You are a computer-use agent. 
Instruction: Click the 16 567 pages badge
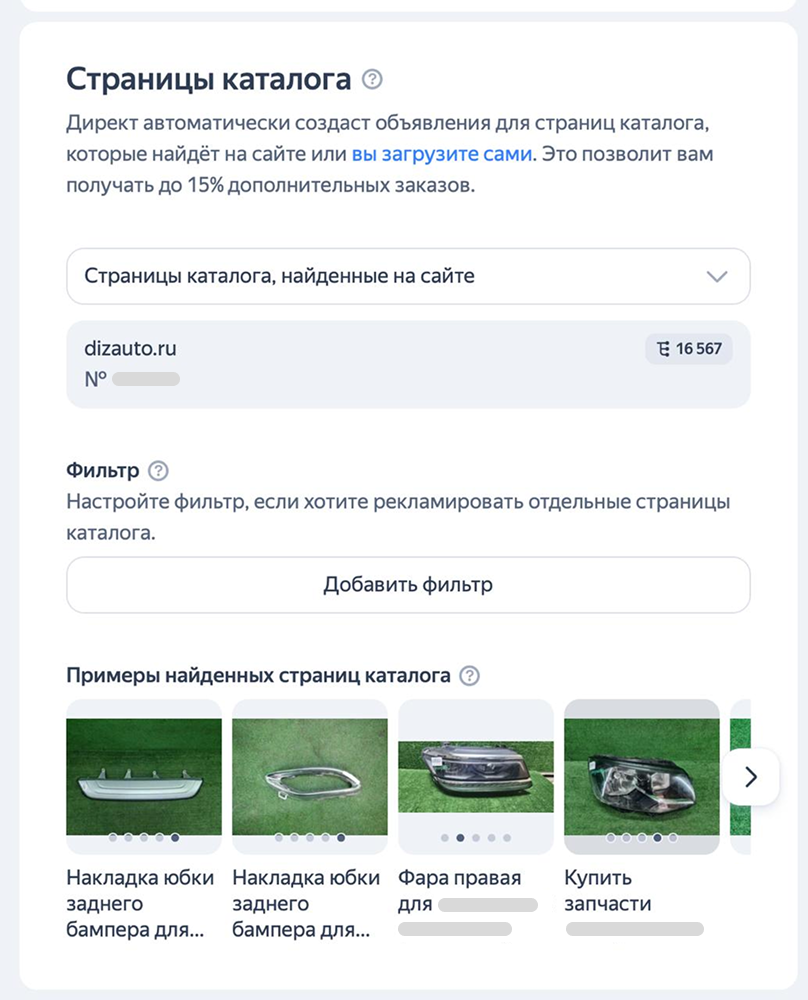[689, 349]
